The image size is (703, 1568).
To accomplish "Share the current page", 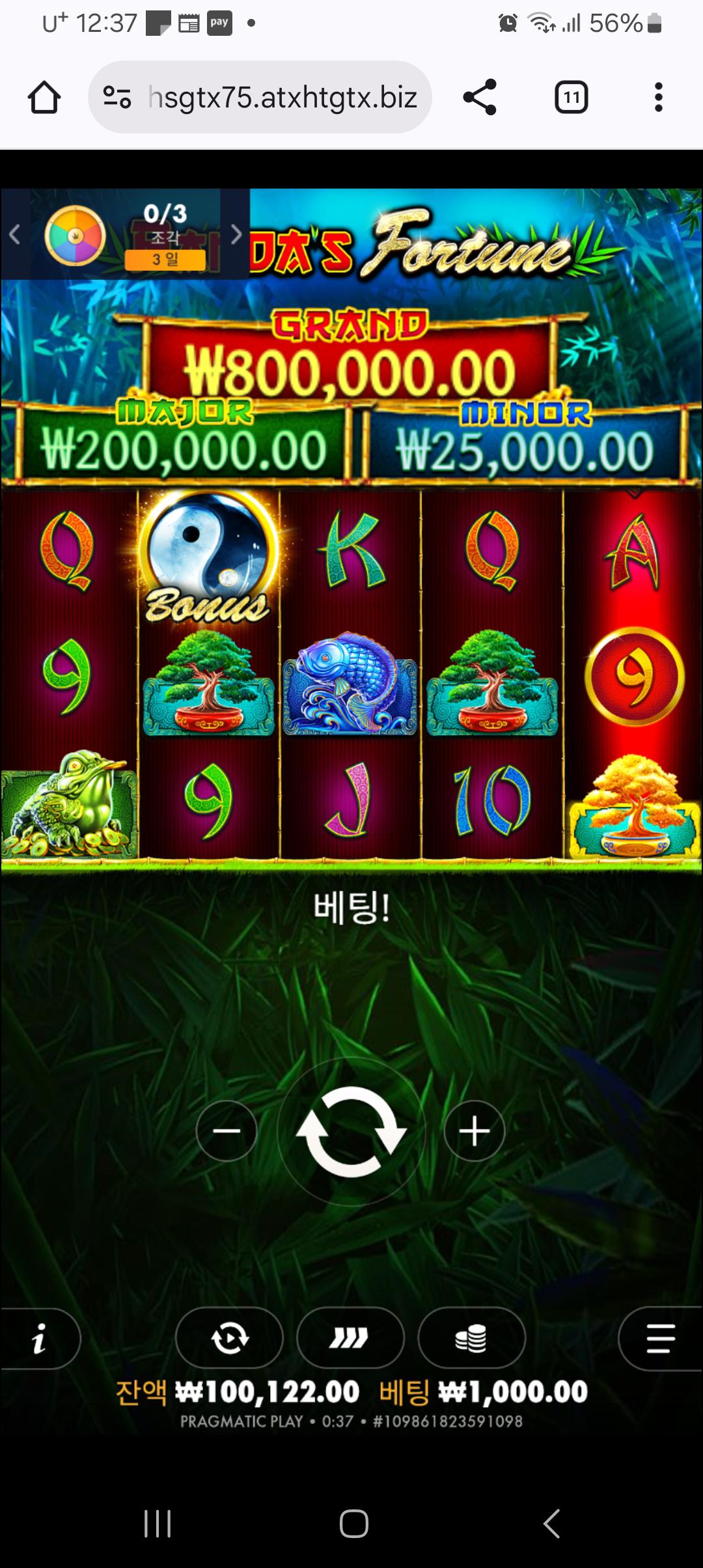I will (480, 98).
